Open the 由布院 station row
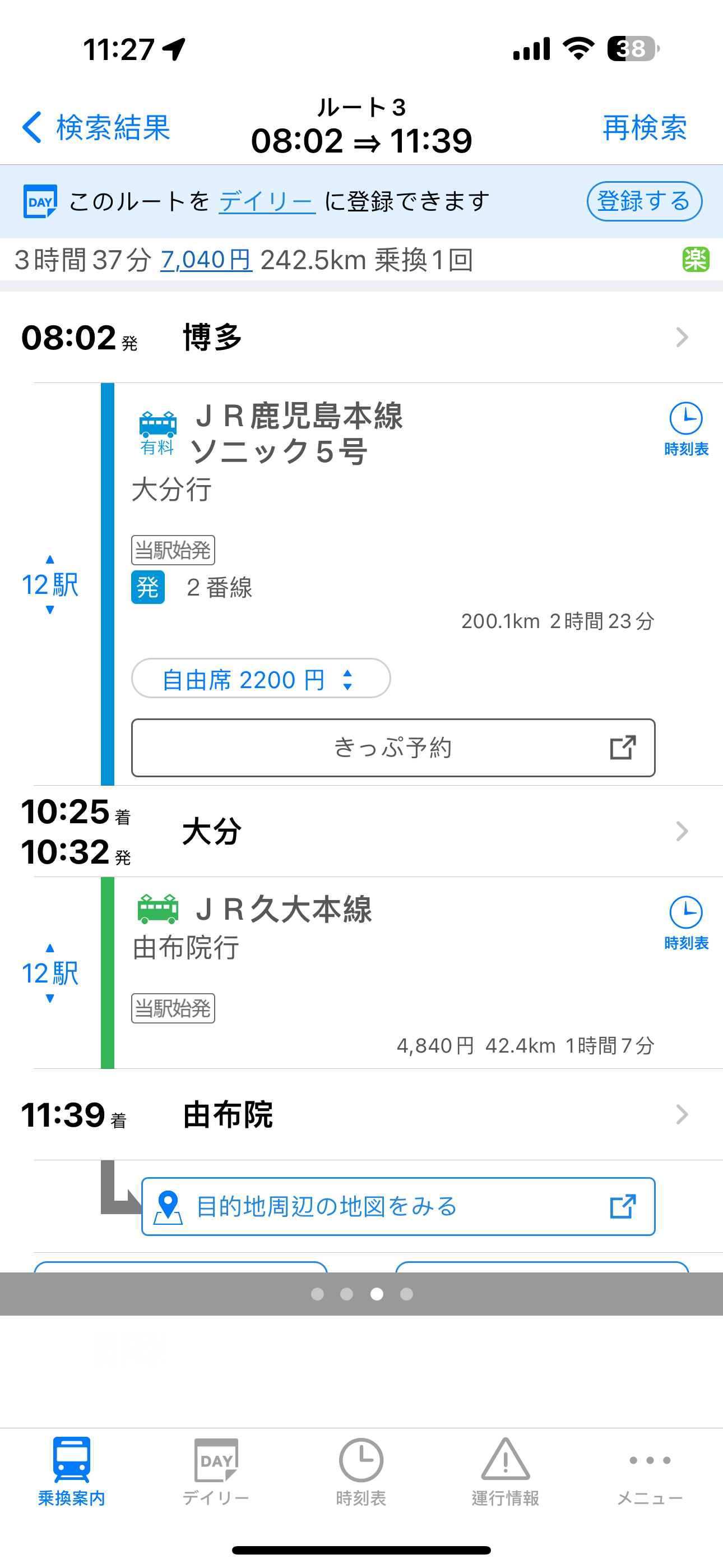 [361, 1114]
